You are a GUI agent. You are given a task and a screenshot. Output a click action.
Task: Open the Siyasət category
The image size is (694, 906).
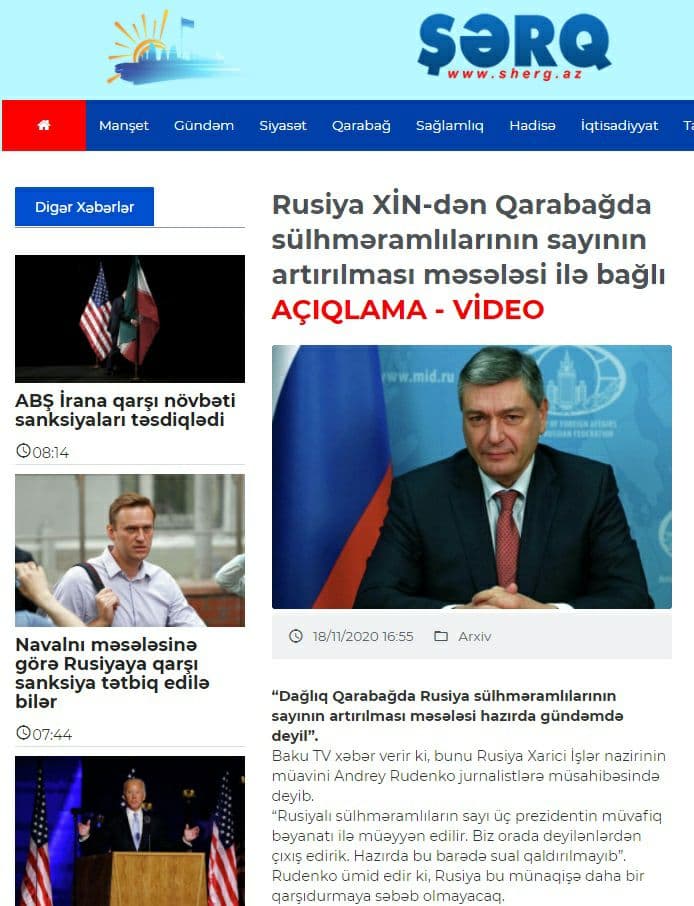283,125
